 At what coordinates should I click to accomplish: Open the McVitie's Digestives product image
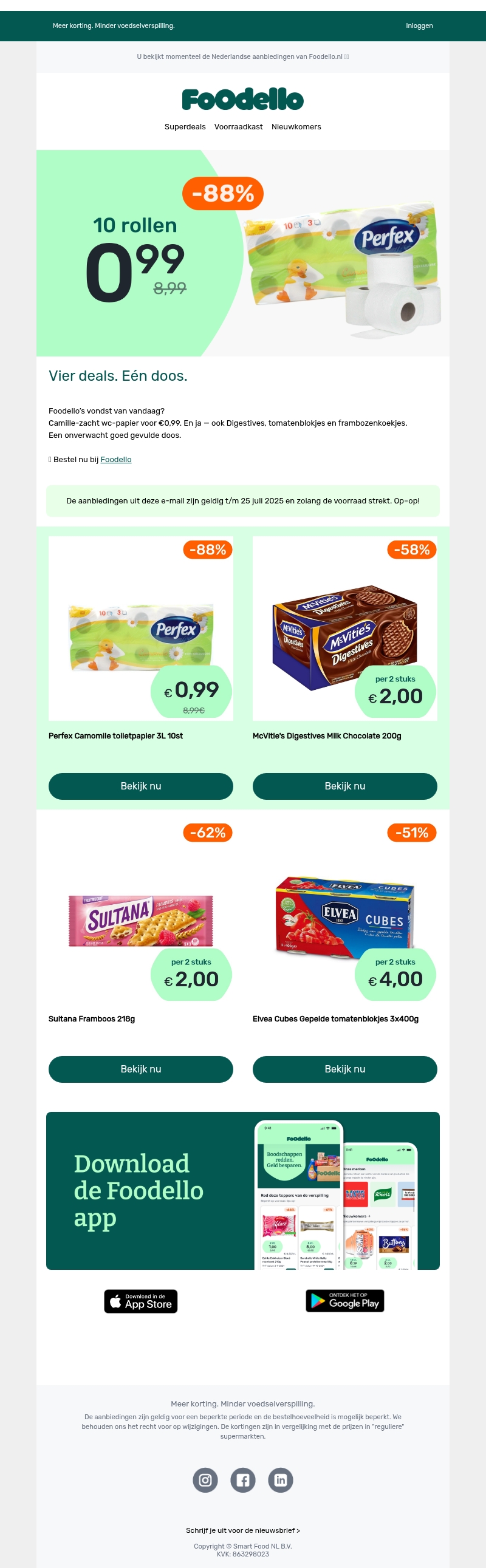point(344,628)
